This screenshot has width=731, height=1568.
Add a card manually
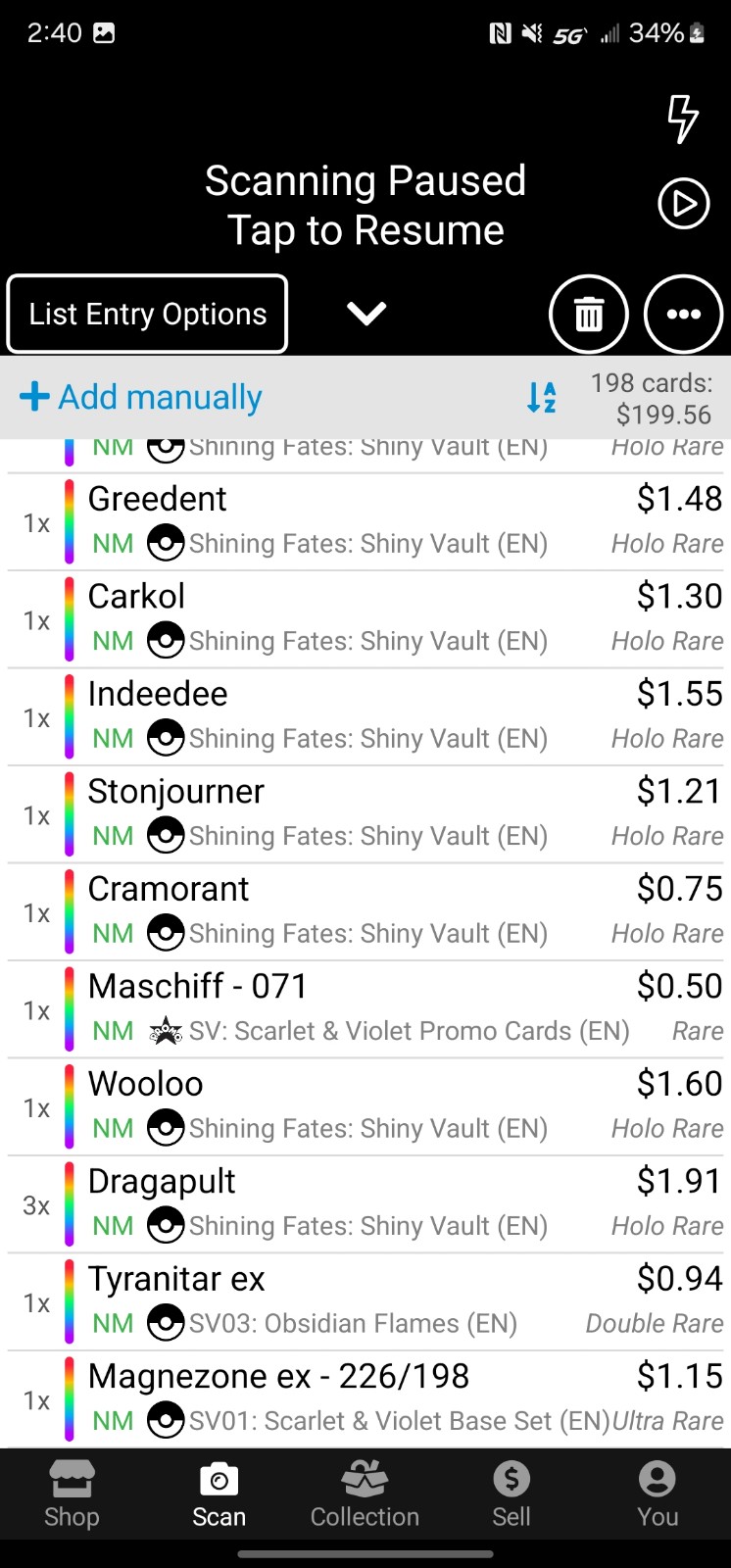141,397
